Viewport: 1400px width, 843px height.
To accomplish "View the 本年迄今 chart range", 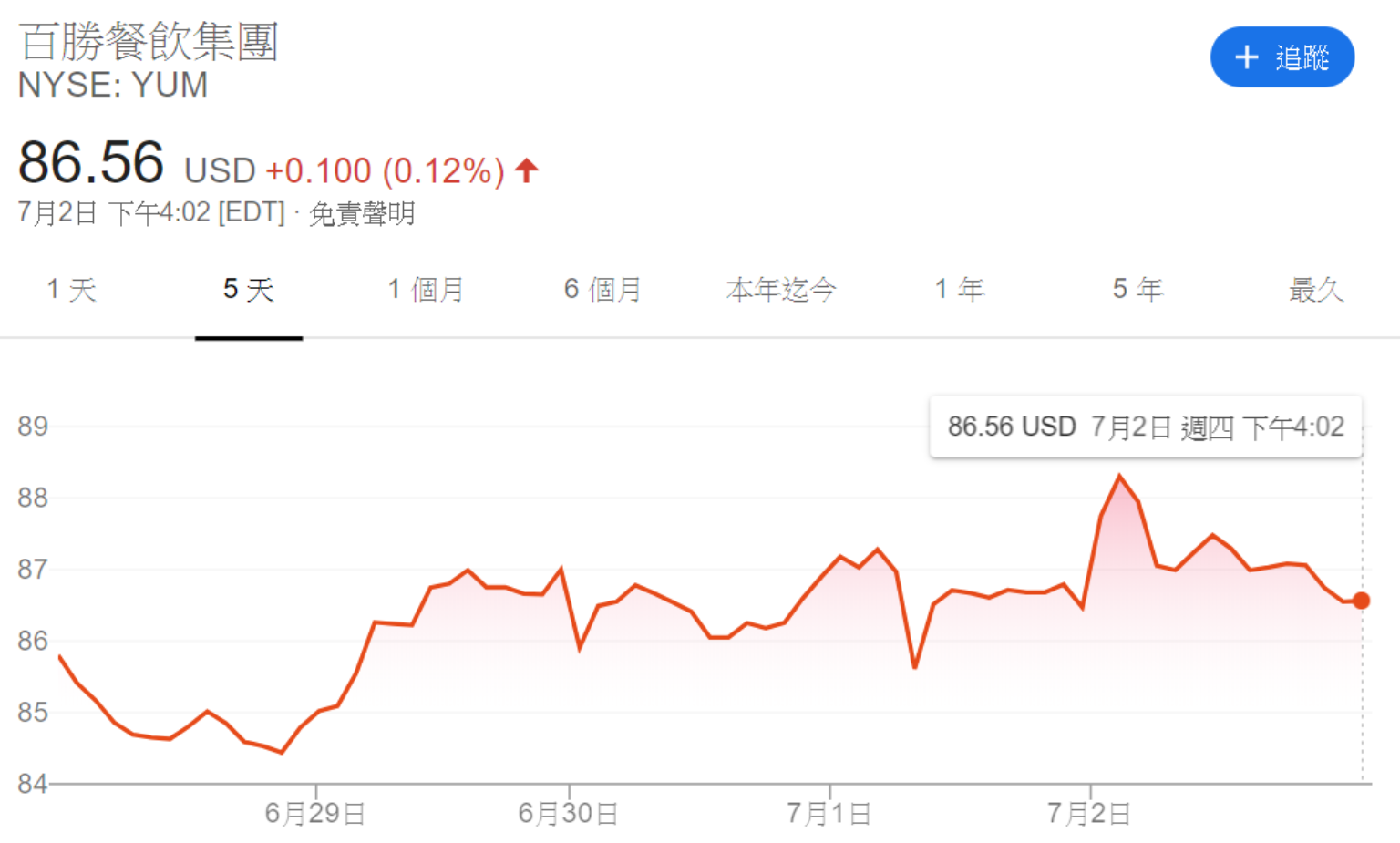I will 781,290.
